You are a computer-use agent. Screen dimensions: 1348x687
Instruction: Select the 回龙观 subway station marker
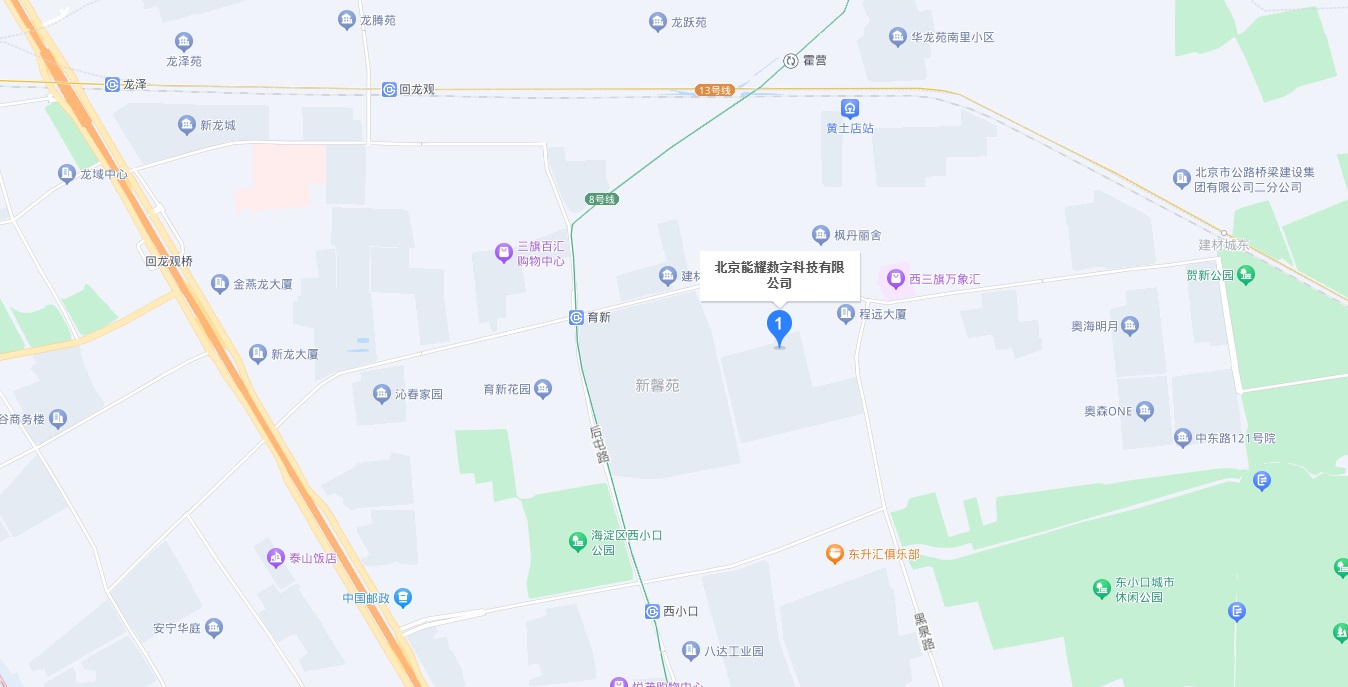click(389, 89)
